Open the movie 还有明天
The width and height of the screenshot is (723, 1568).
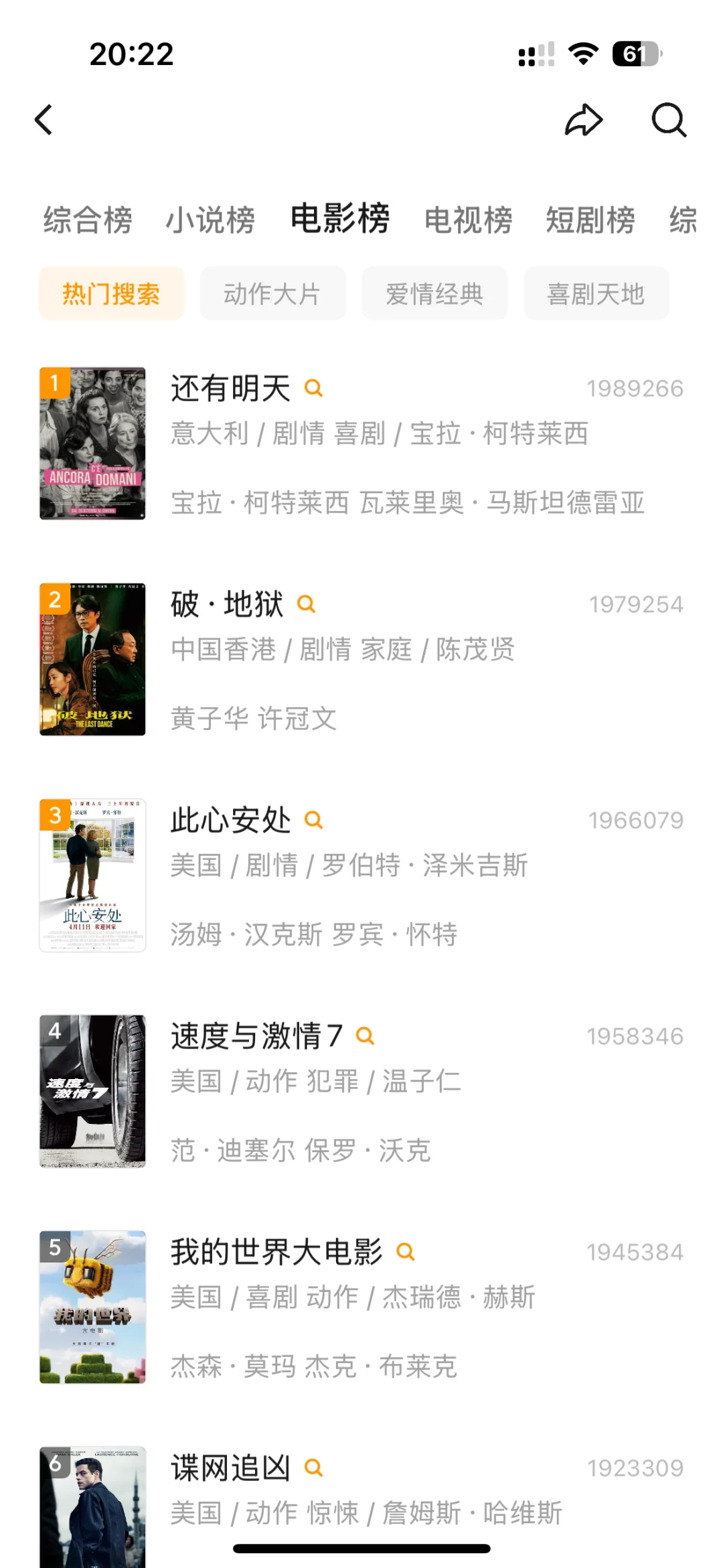click(230, 388)
